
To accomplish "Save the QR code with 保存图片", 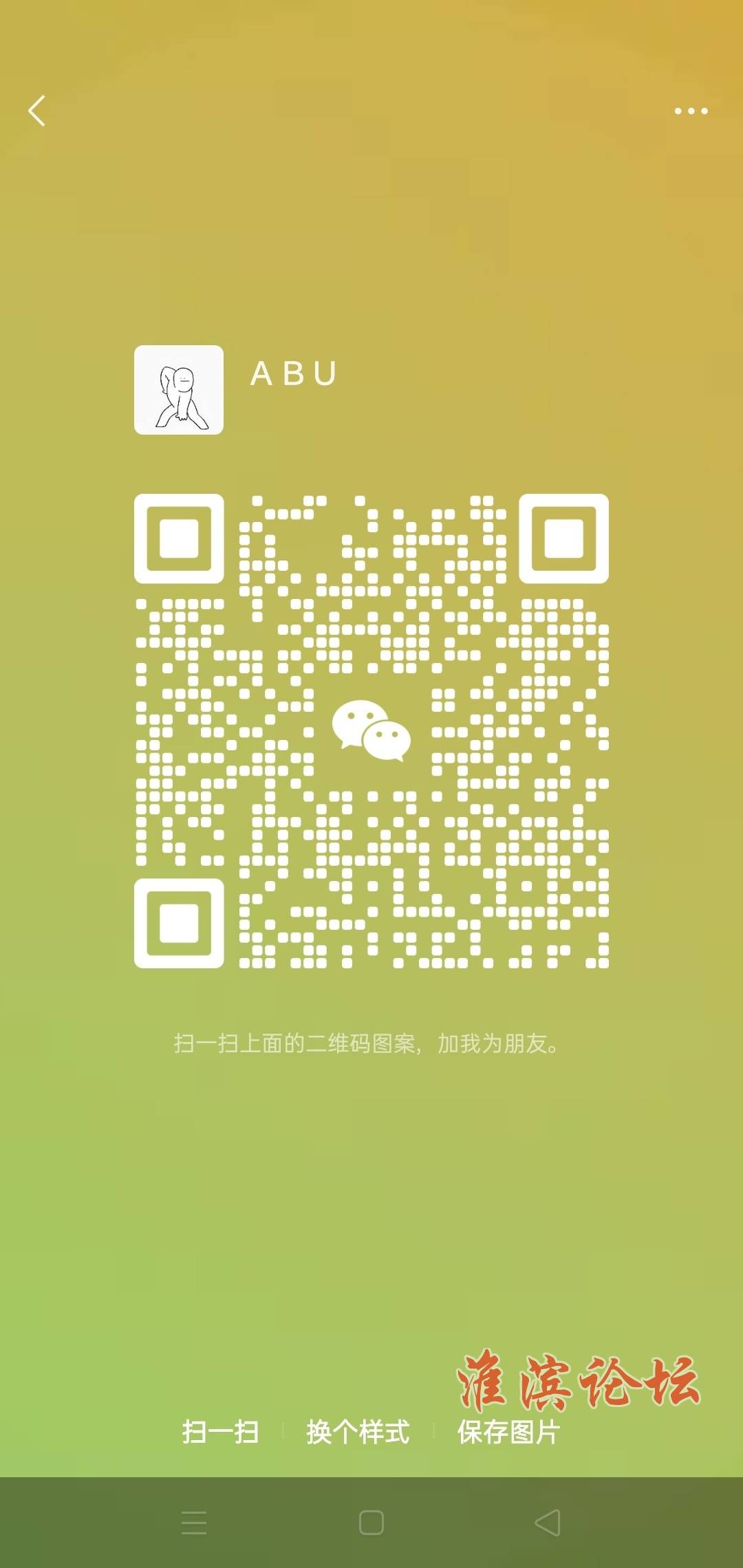I will click(509, 1433).
